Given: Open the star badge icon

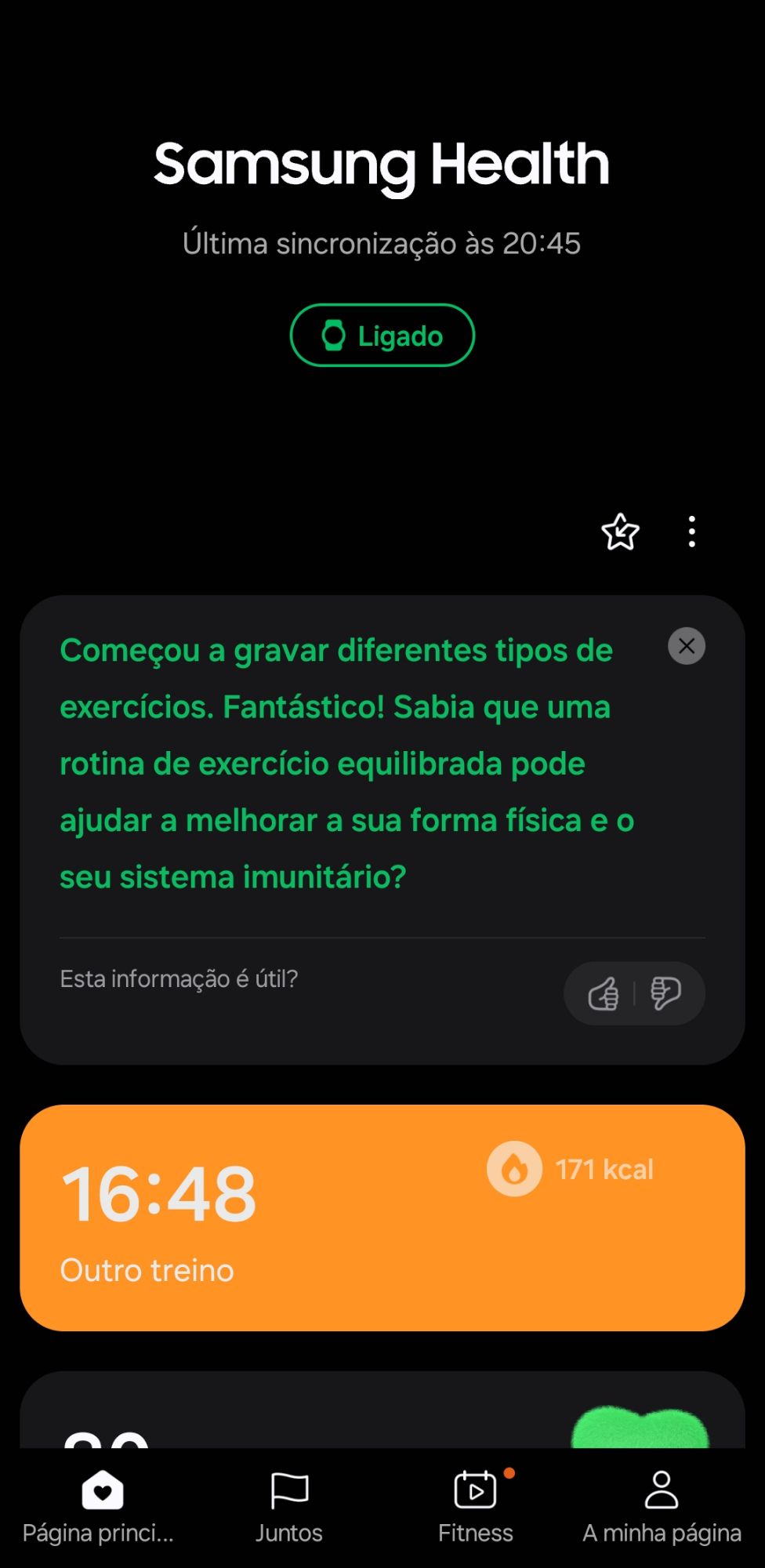Looking at the screenshot, I should coord(620,532).
